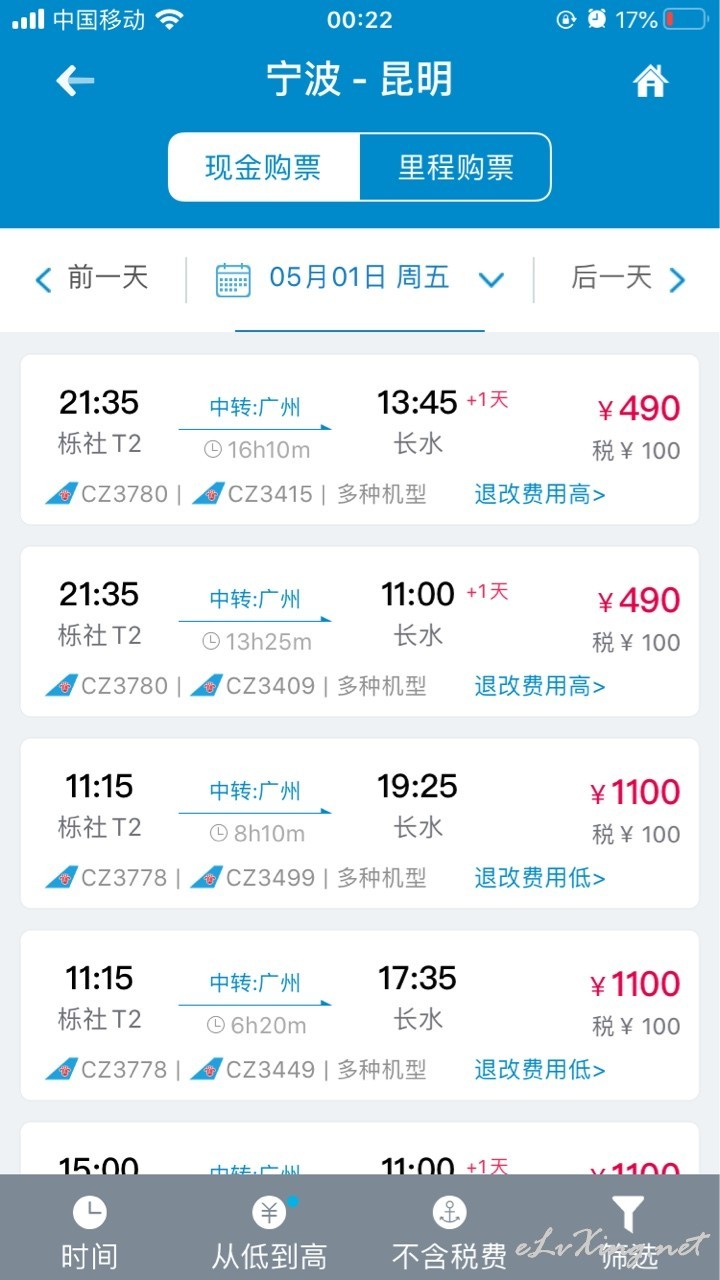This screenshot has width=720, height=1280.
Task: Open the 筛选 filter options
Action: click(x=628, y=1232)
